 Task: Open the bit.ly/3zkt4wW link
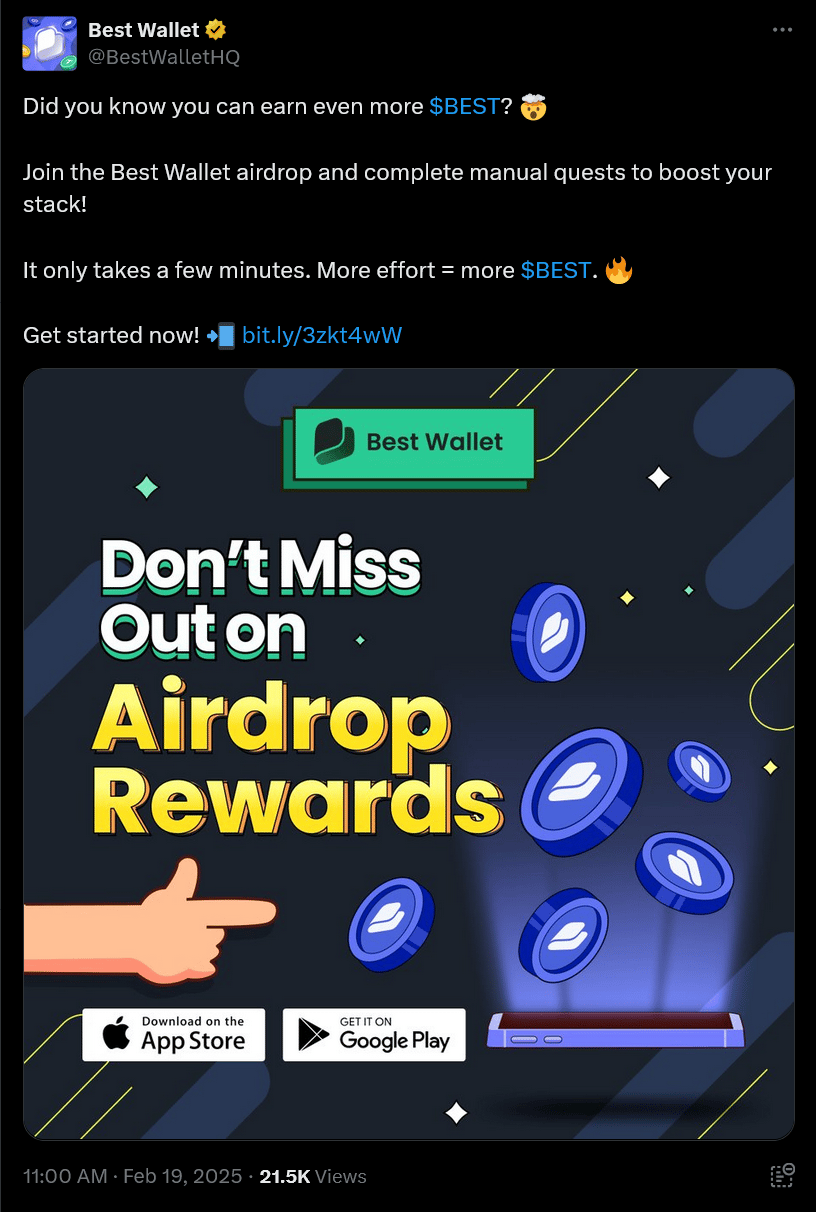click(x=322, y=335)
